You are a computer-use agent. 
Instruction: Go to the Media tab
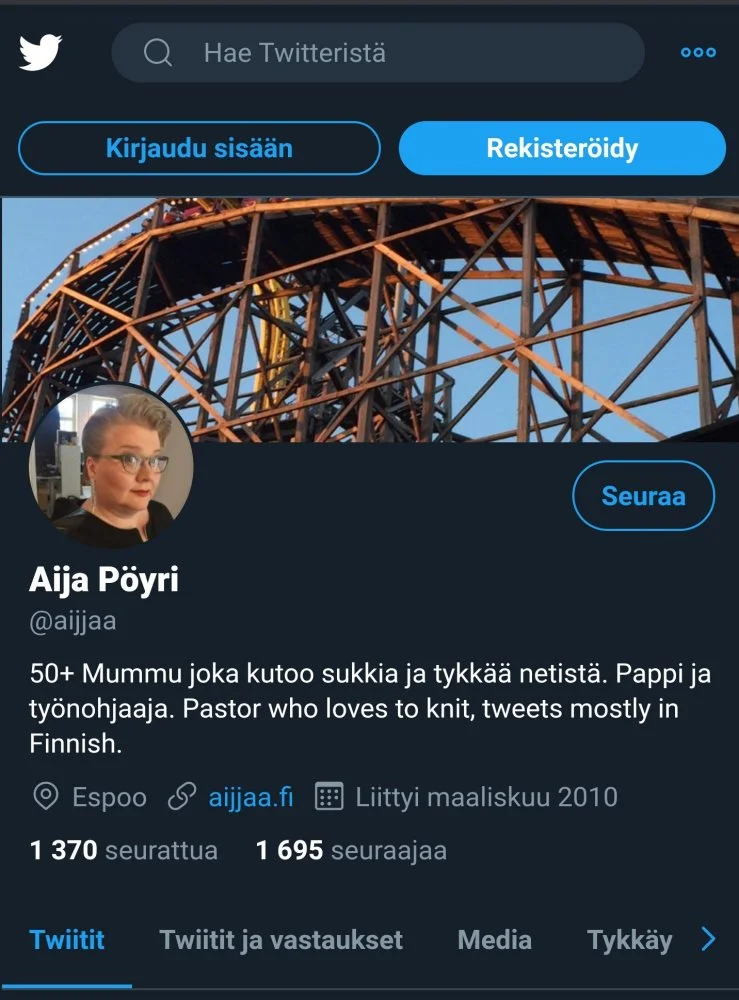(494, 940)
